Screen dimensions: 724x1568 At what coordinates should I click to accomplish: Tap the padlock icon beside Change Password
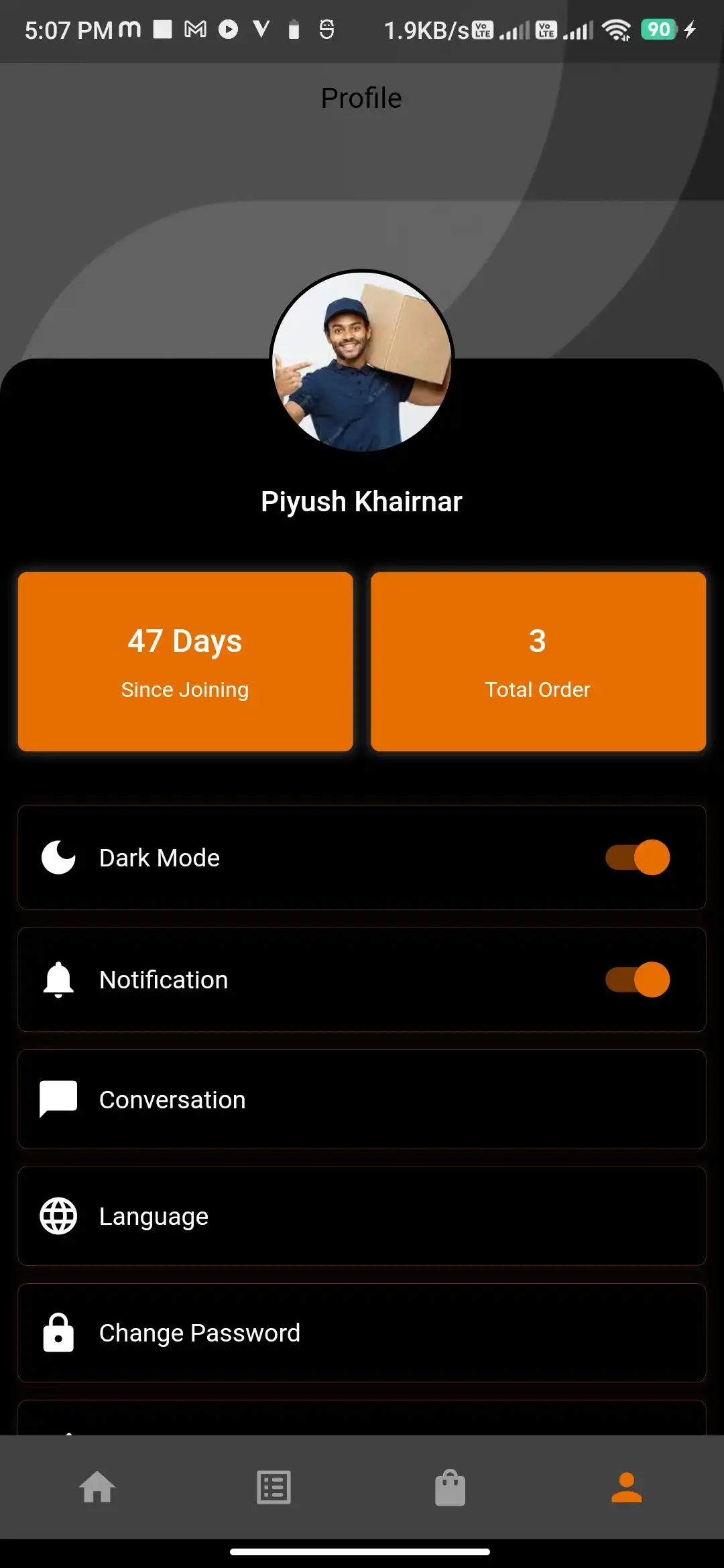(x=58, y=1333)
